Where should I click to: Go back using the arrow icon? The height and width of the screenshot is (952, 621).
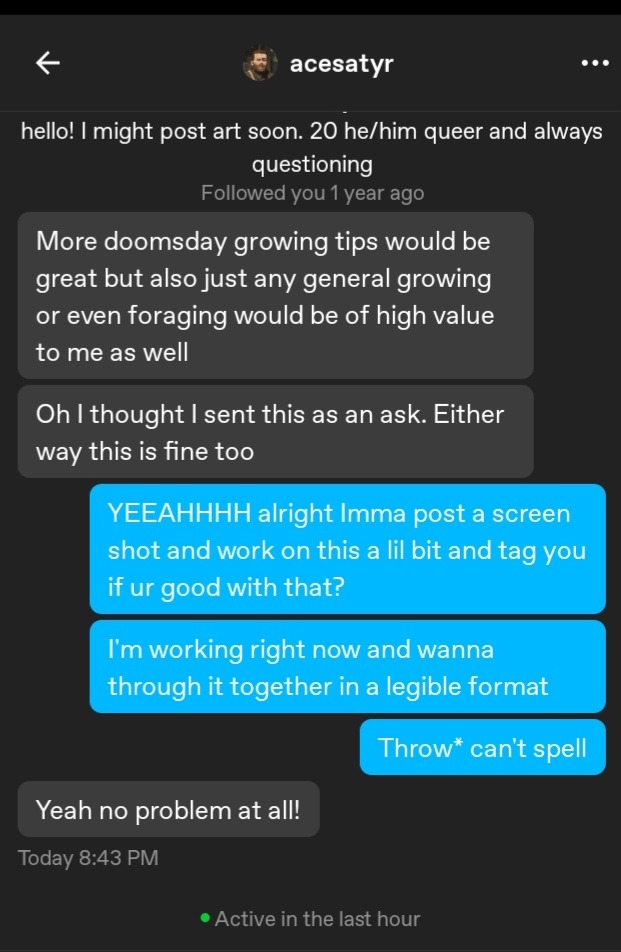(48, 63)
